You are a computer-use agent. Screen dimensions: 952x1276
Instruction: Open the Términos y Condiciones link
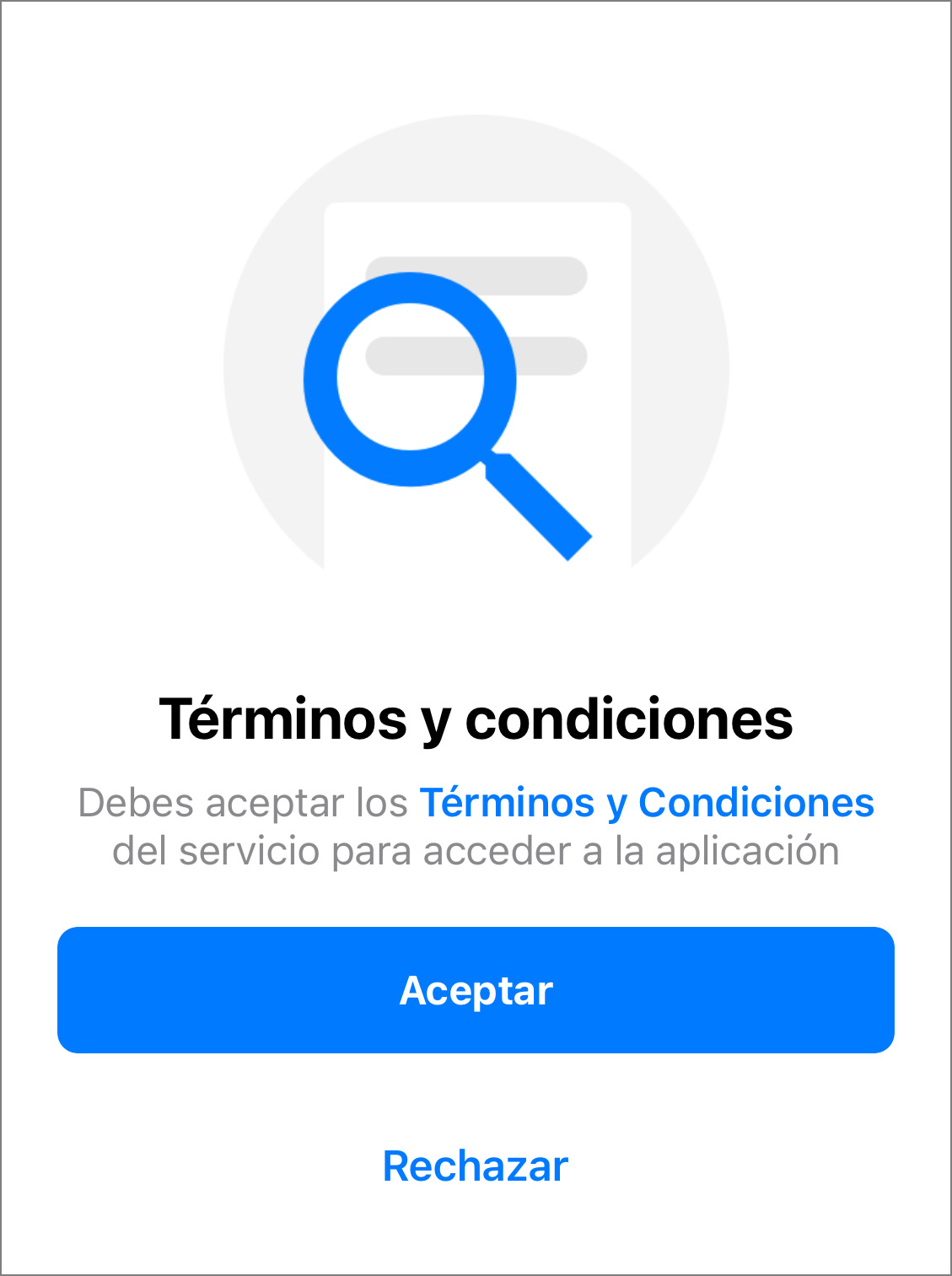click(x=647, y=803)
